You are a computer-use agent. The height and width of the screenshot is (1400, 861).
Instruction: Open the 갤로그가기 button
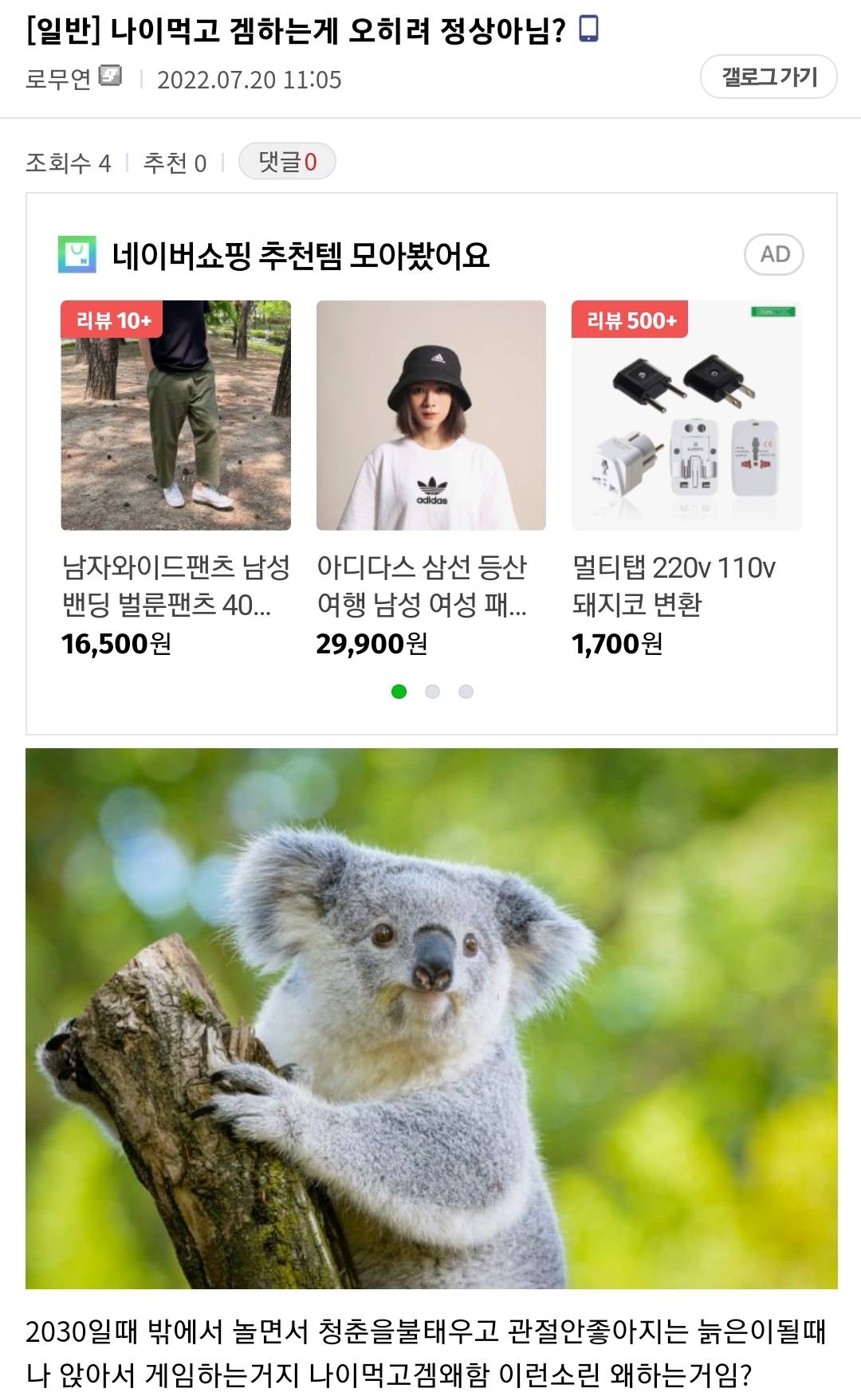click(x=769, y=77)
